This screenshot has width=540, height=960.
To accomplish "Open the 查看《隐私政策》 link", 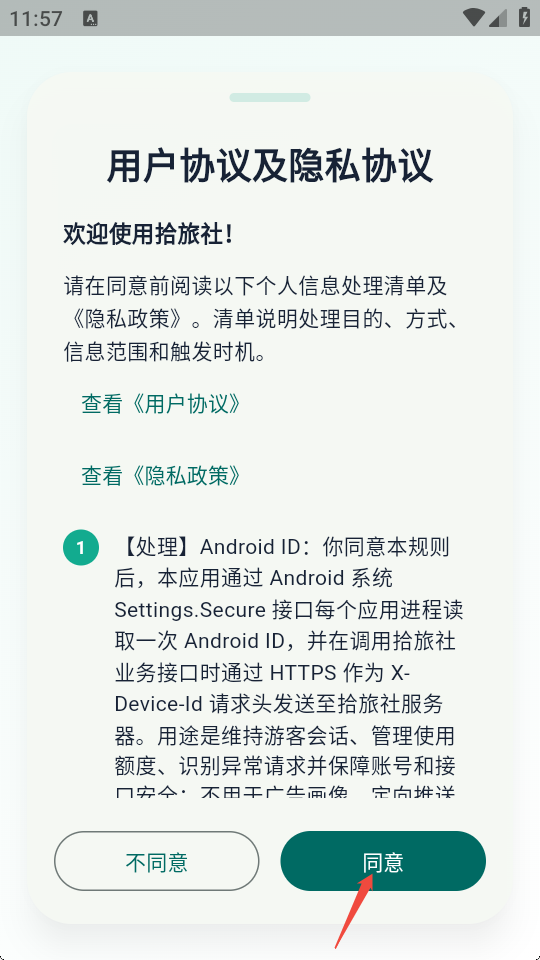I will coord(161,476).
